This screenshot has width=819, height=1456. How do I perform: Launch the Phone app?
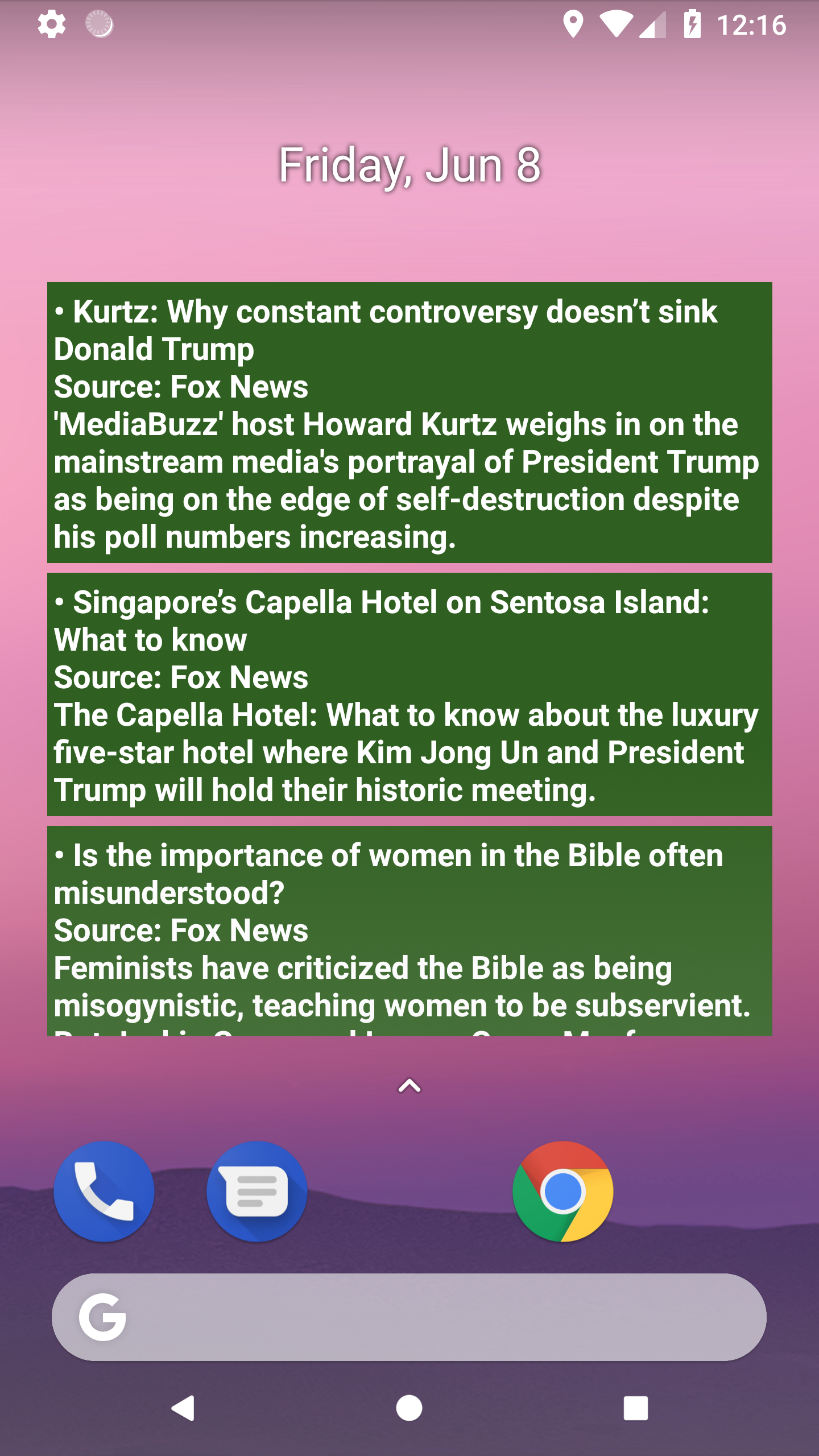pos(104,1192)
